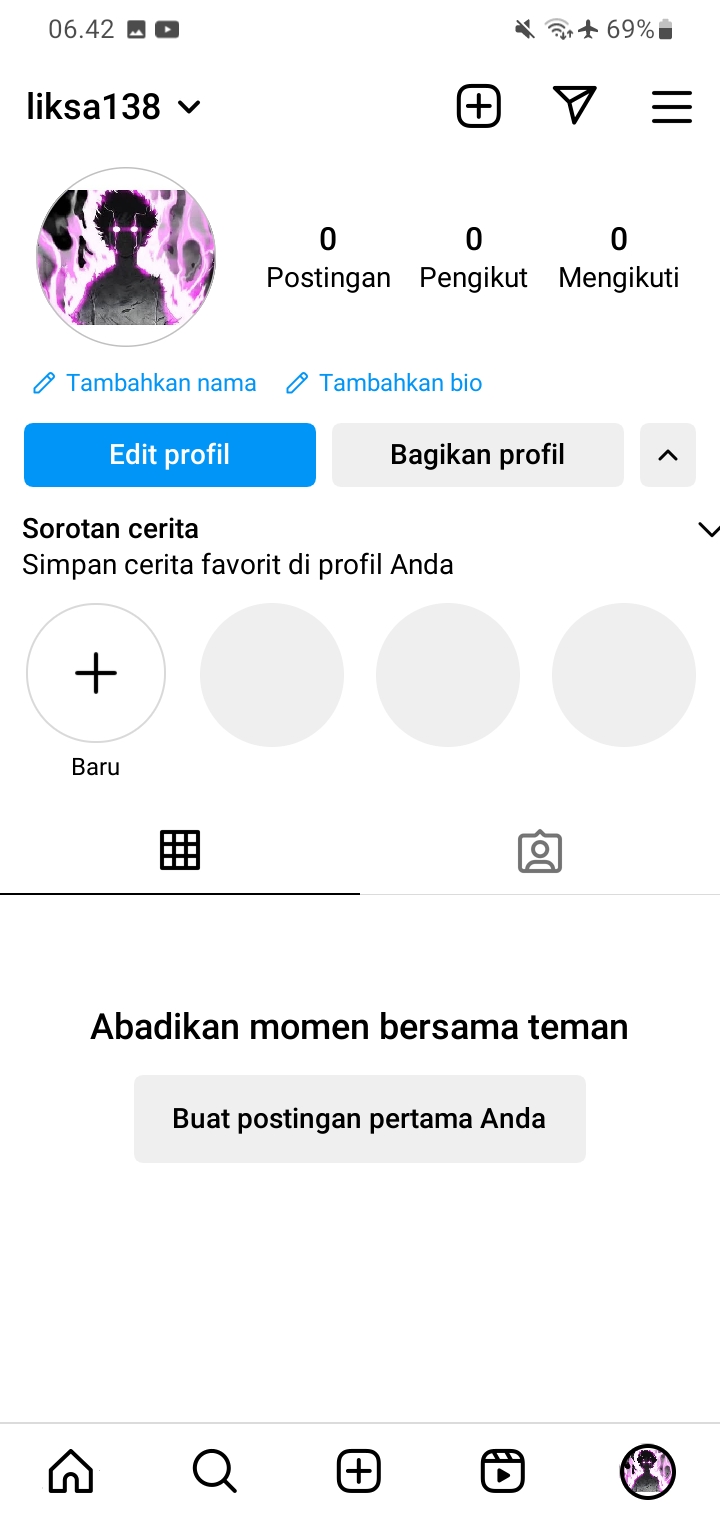Switch to the posts grid tab
The width and height of the screenshot is (720, 1520).
click(x=180, y=850)
